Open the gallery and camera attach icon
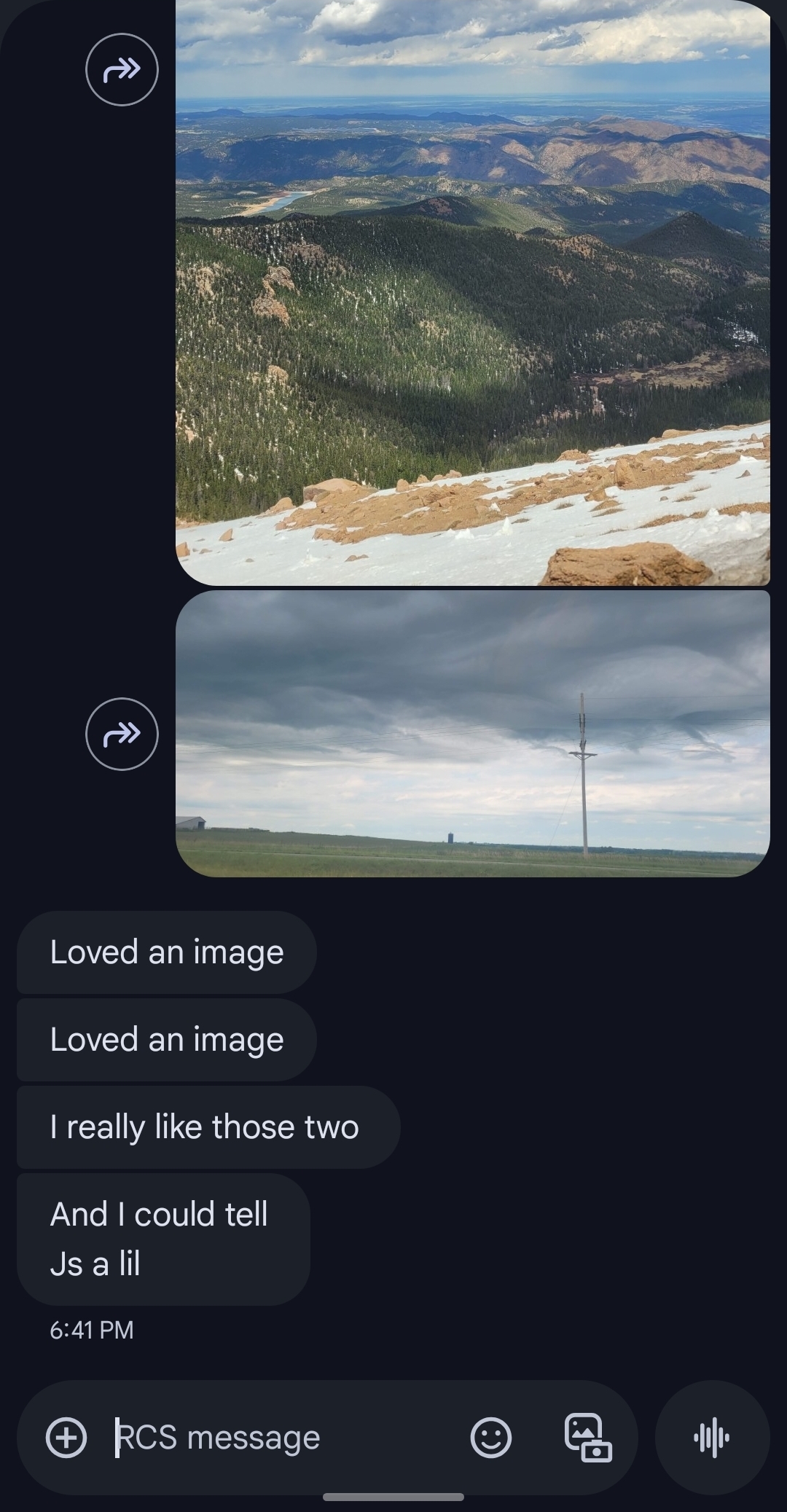The width and height of the screenshot is (787, 1512). point(588,1438)
